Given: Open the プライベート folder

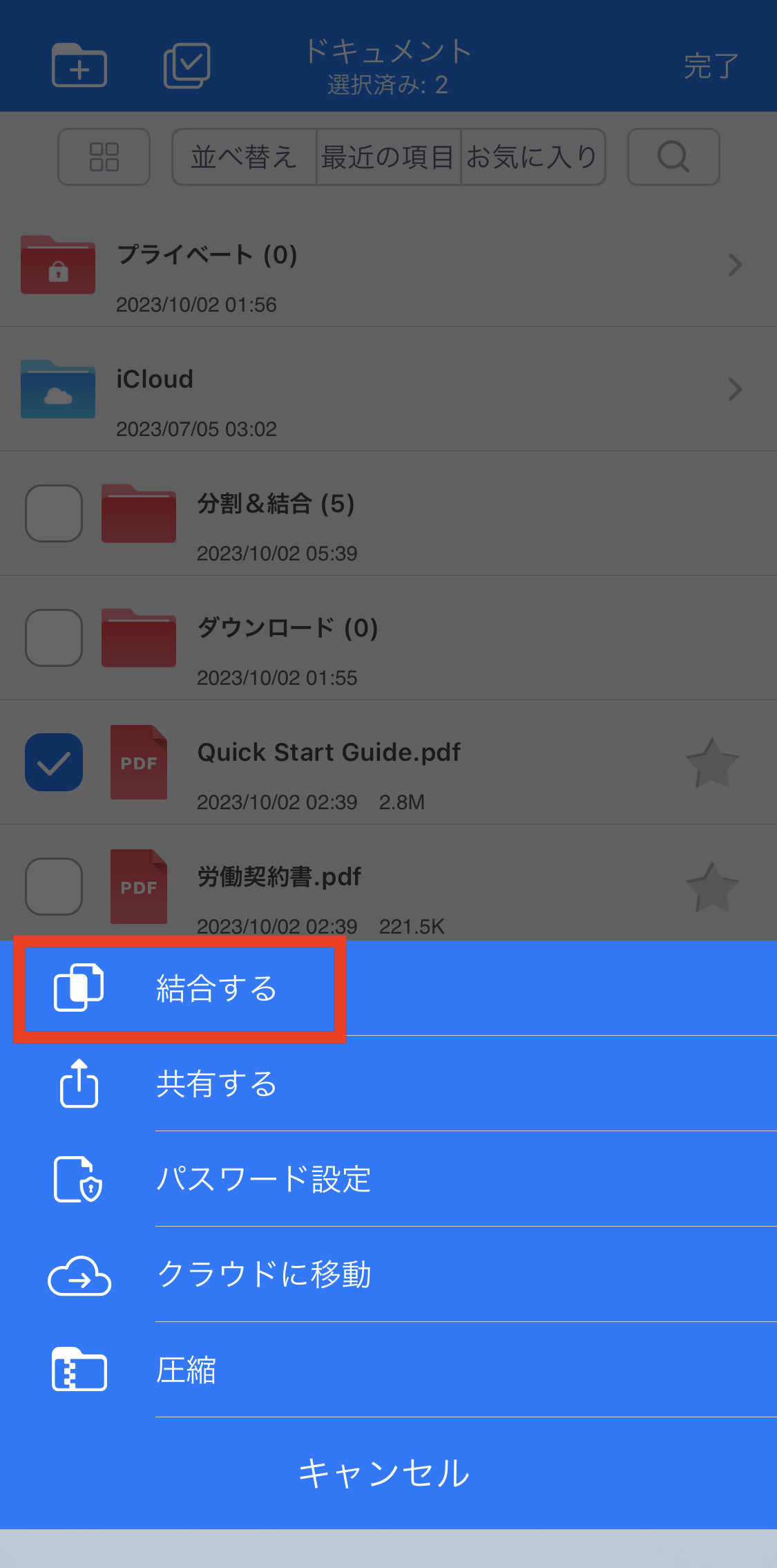Looking at the screenshot, I should (x=387, y=265).
